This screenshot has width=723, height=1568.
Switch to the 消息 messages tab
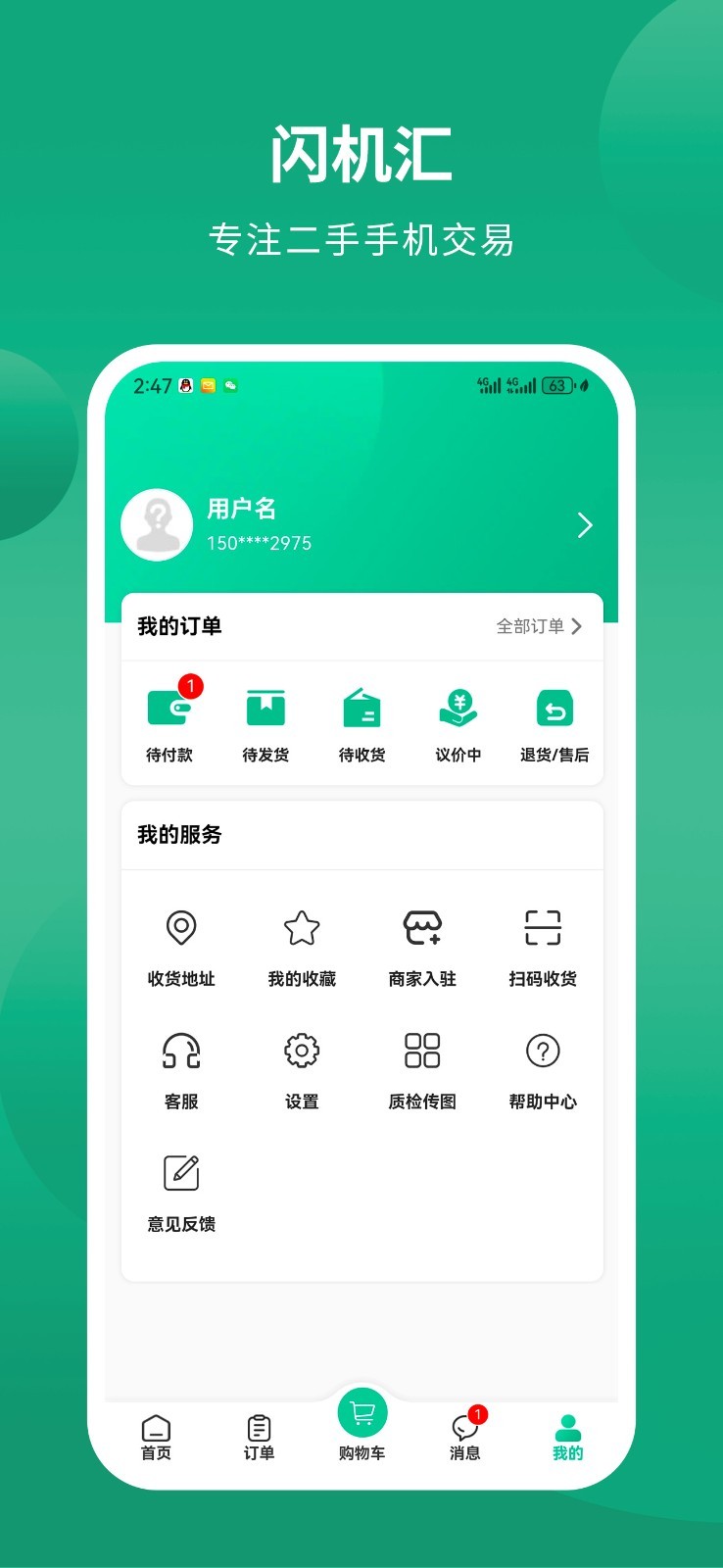[x=463, y=1436]
